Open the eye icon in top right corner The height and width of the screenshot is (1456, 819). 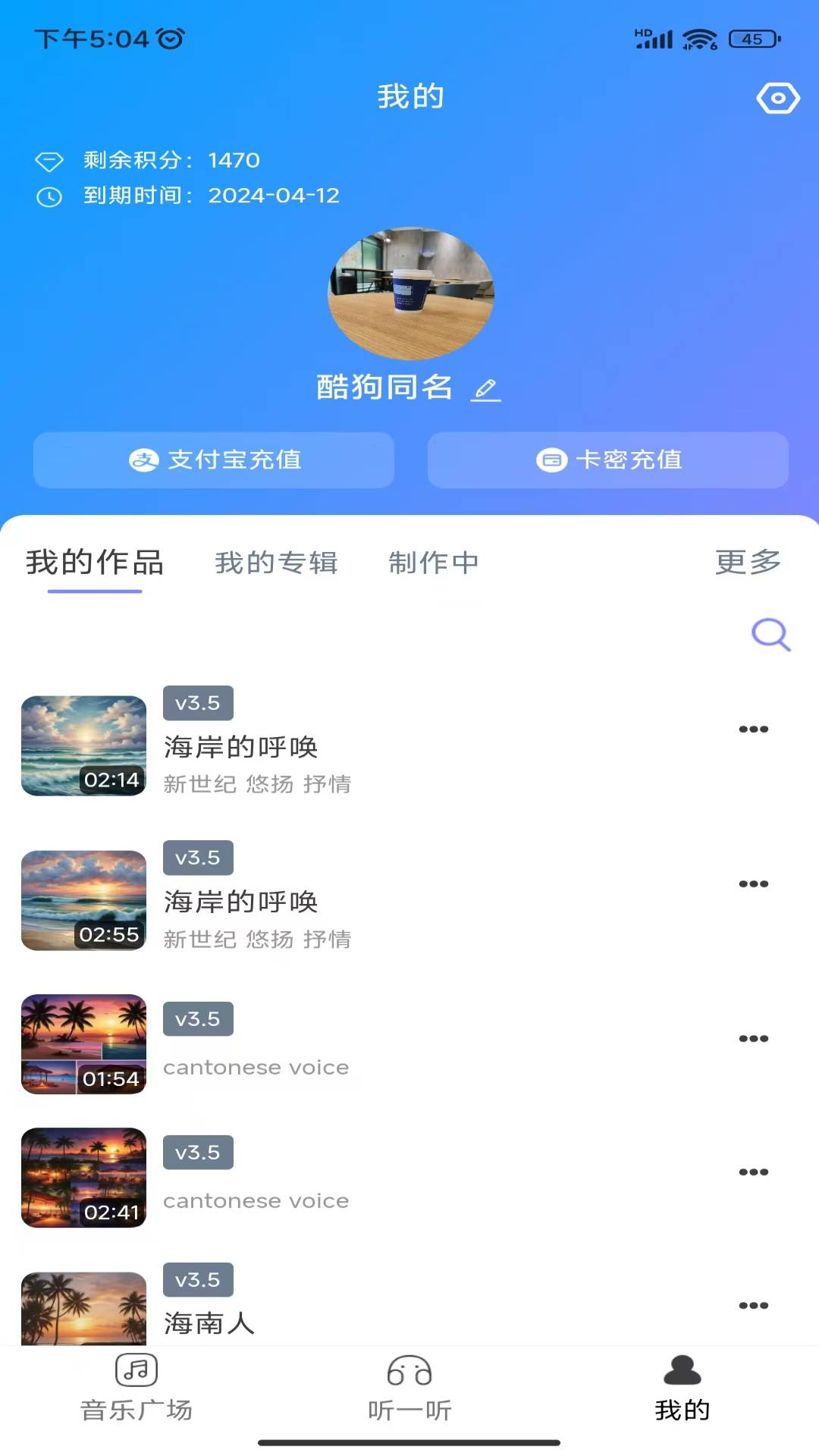[778, 97]
